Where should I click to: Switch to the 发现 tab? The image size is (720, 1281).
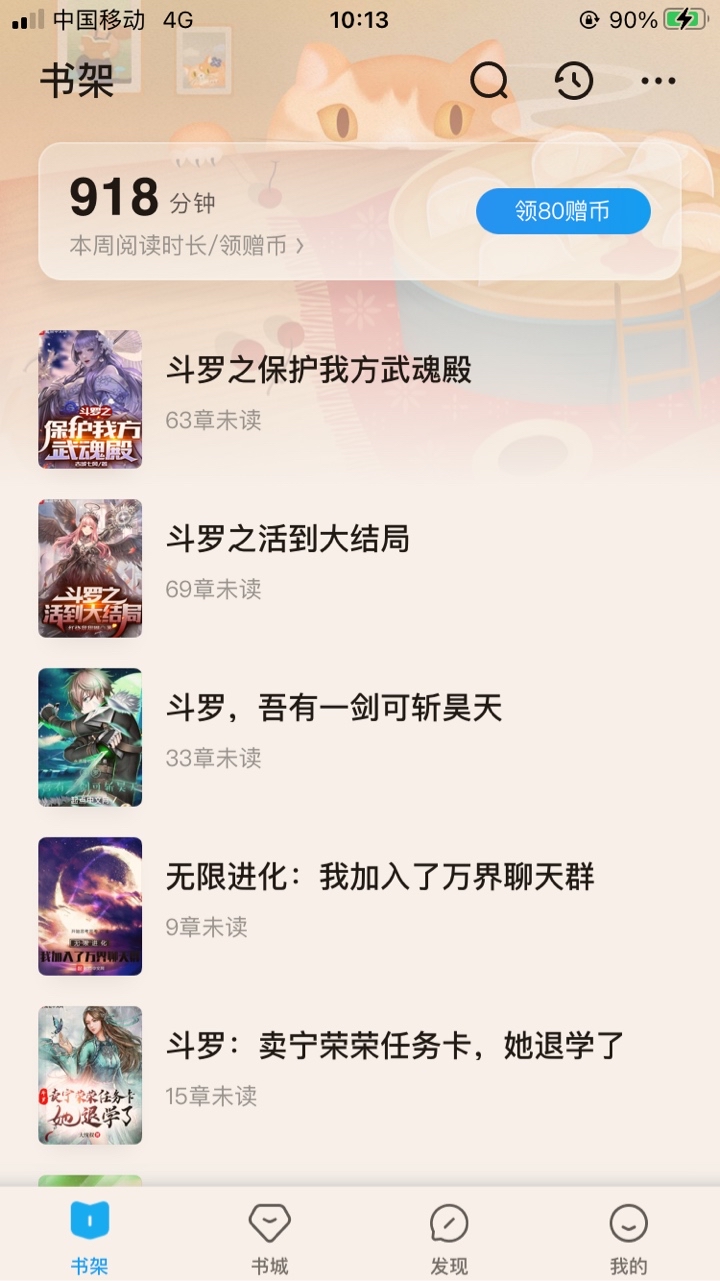[x=449, y=1238]
